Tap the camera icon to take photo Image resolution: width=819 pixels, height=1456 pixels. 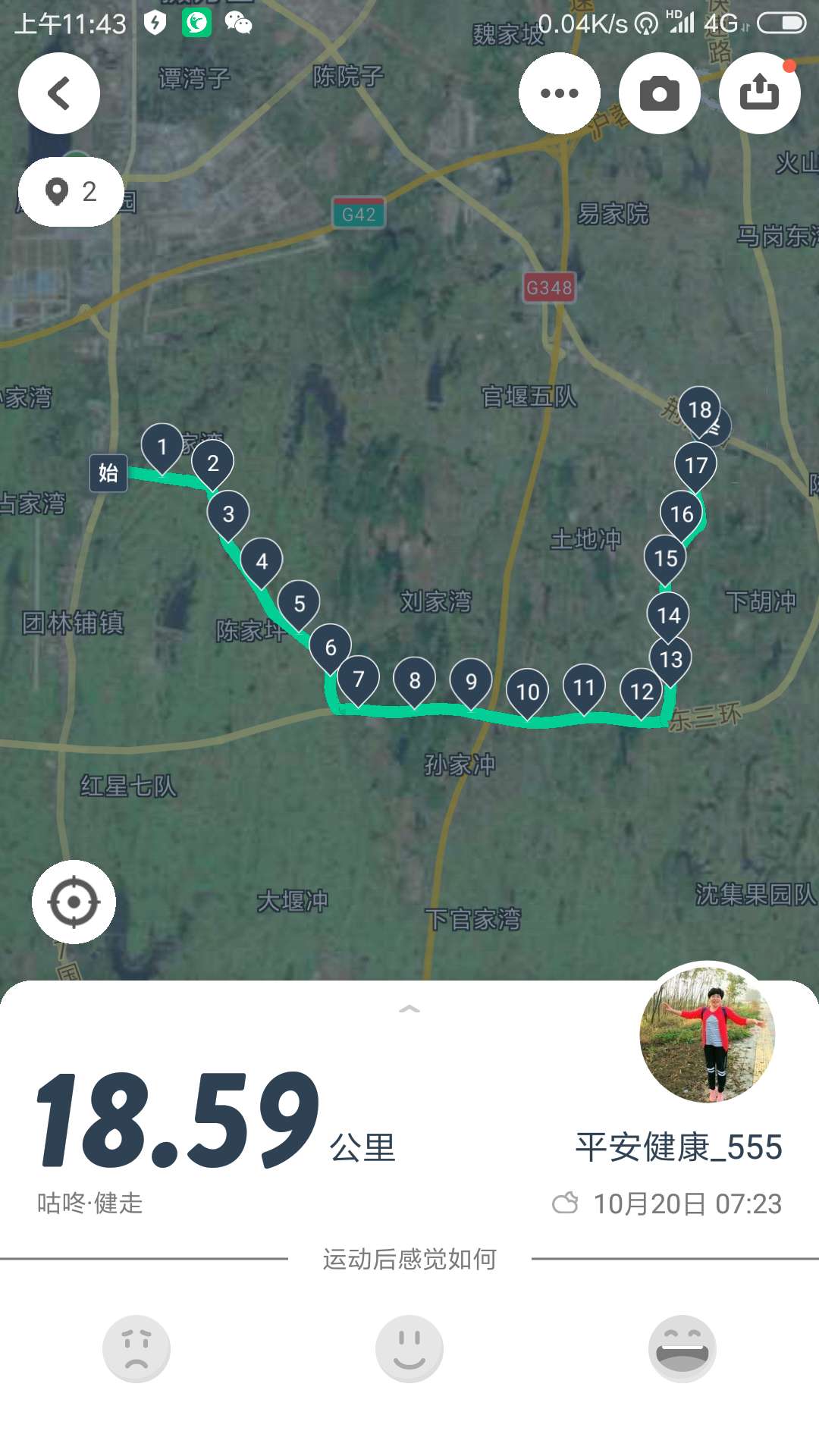(659, 93)
